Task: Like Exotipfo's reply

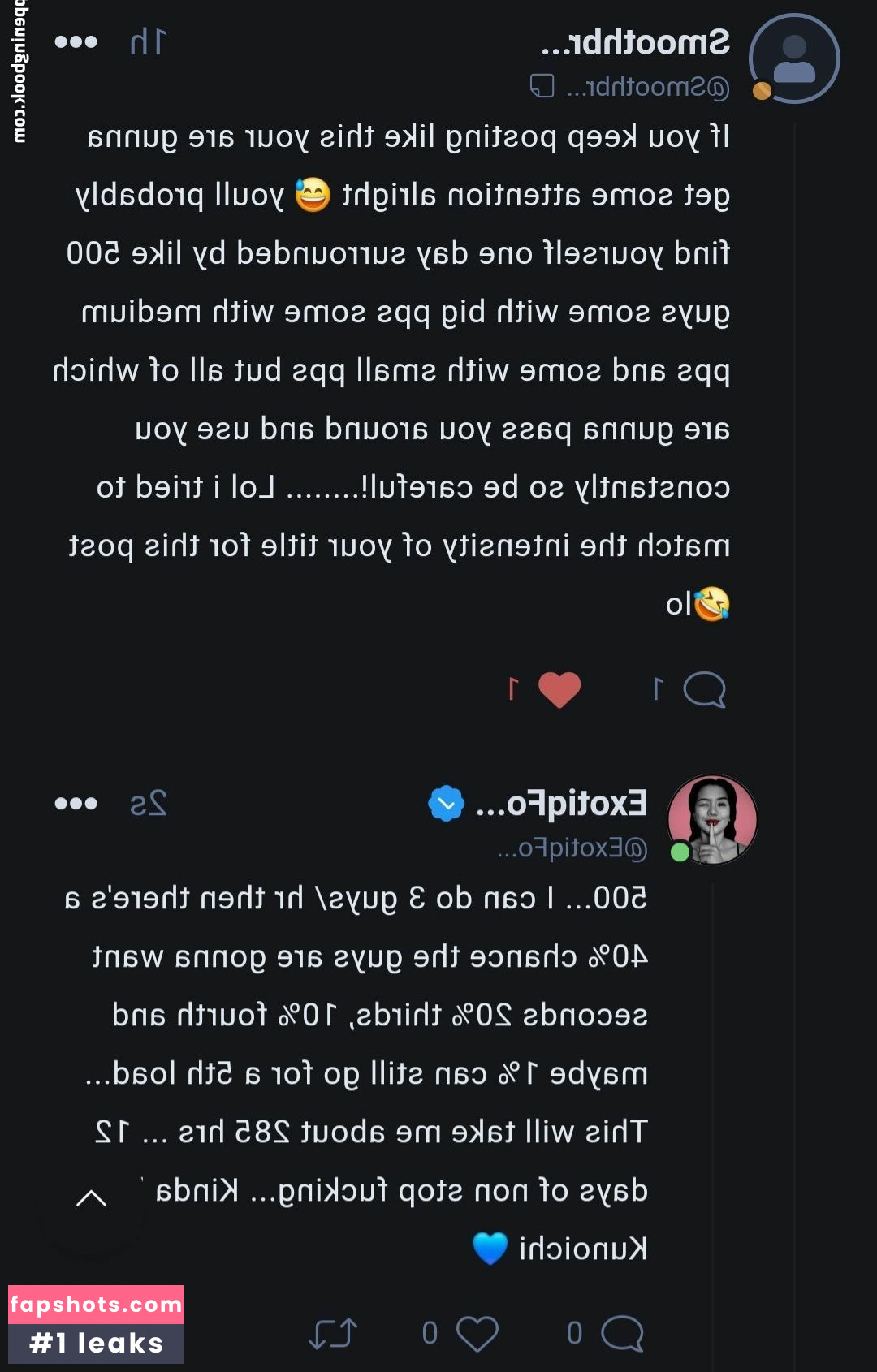Action: (477, 1333)
